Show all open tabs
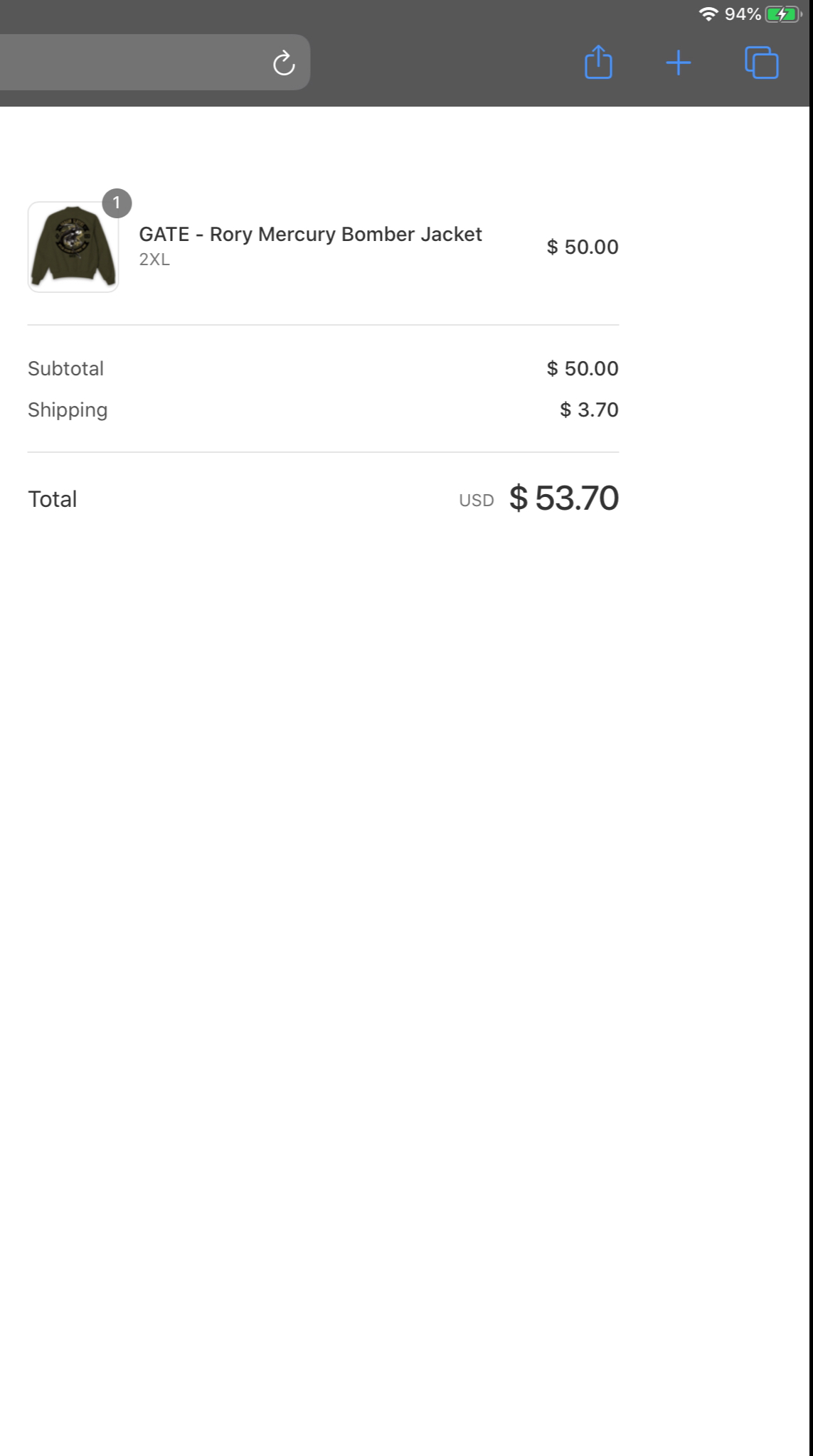This screenshot has height=1456, width=813. [762, 63]
